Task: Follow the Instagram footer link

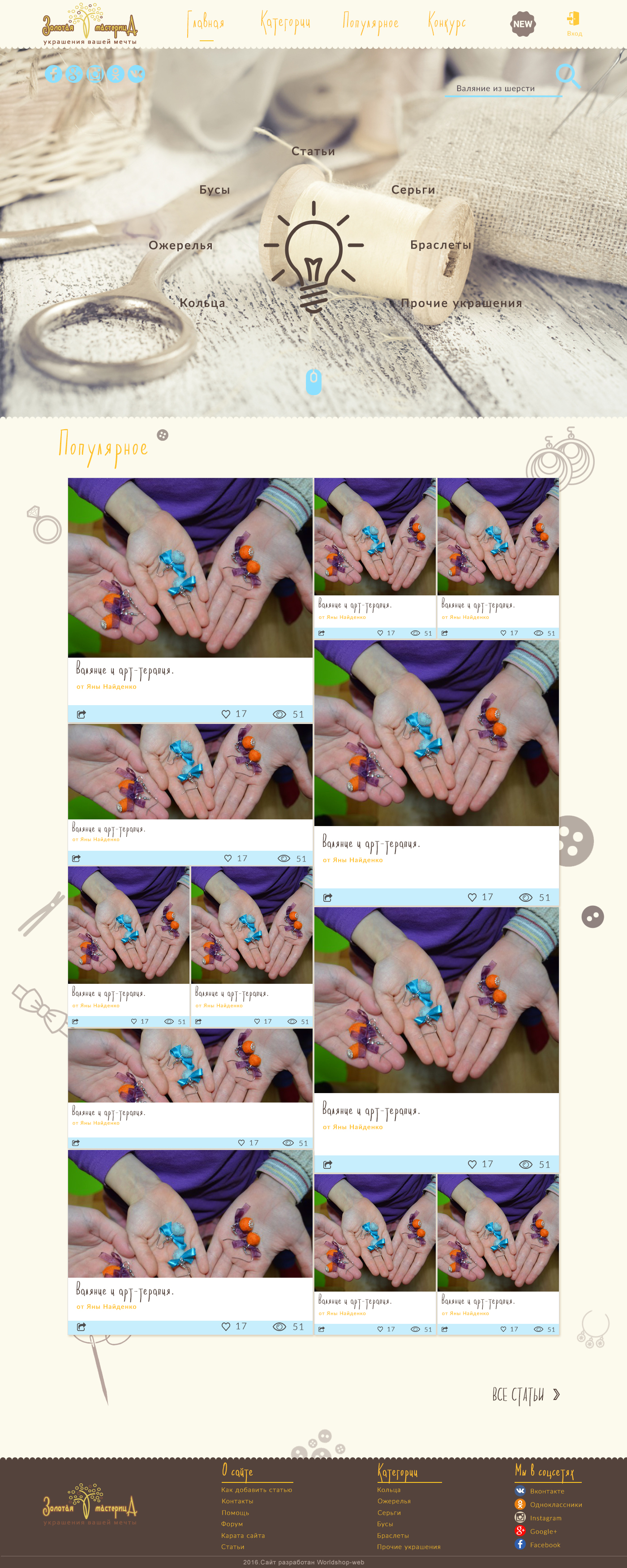Action: coord(545,1518)
